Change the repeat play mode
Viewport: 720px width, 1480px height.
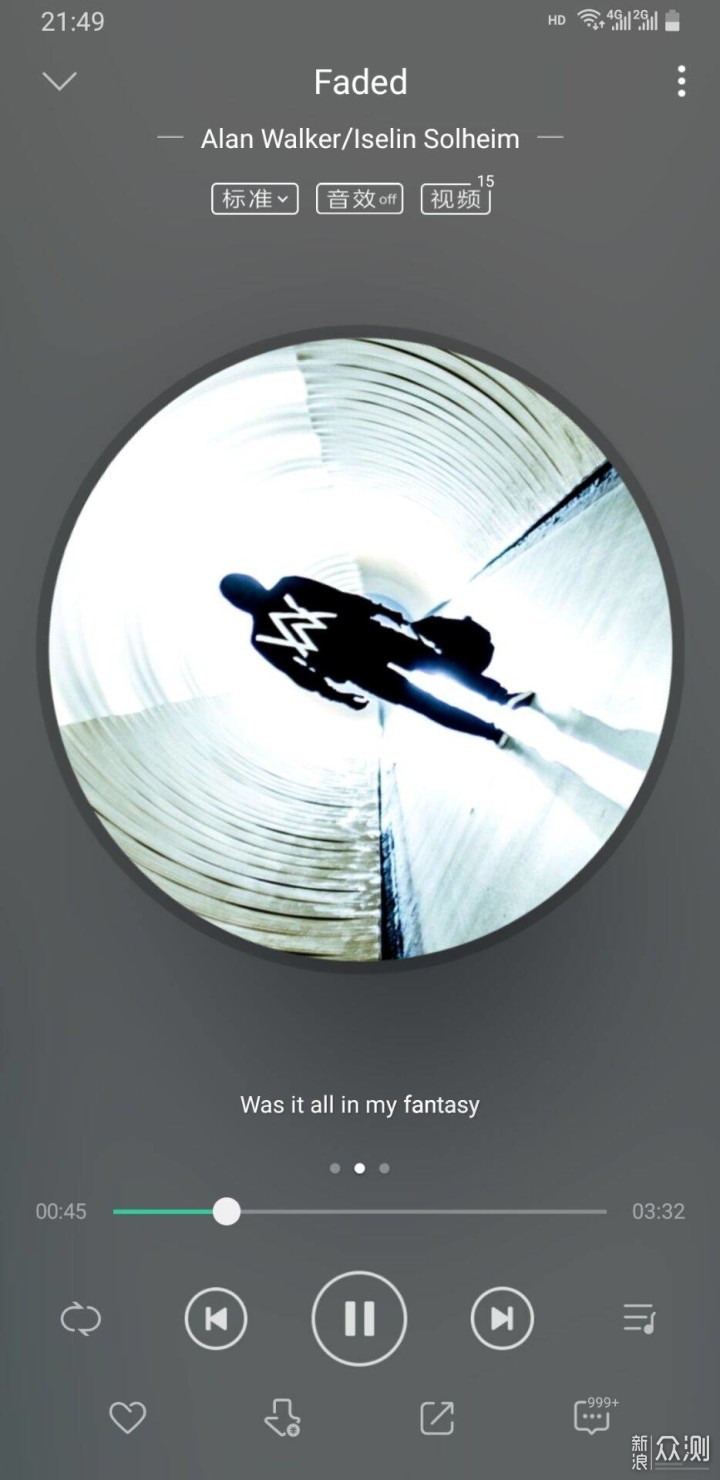click(x=81, y=1319)
